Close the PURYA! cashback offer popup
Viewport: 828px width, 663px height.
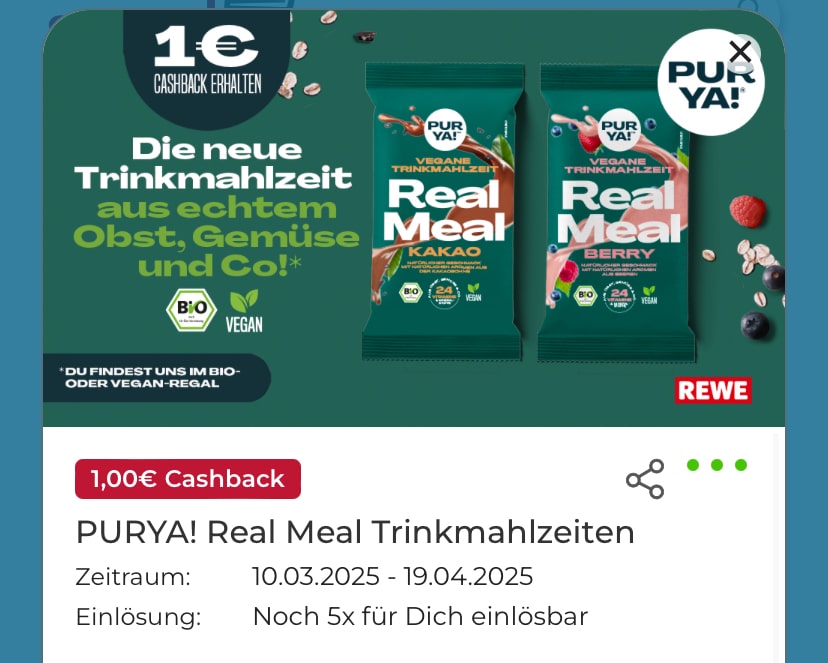point(740,51)
